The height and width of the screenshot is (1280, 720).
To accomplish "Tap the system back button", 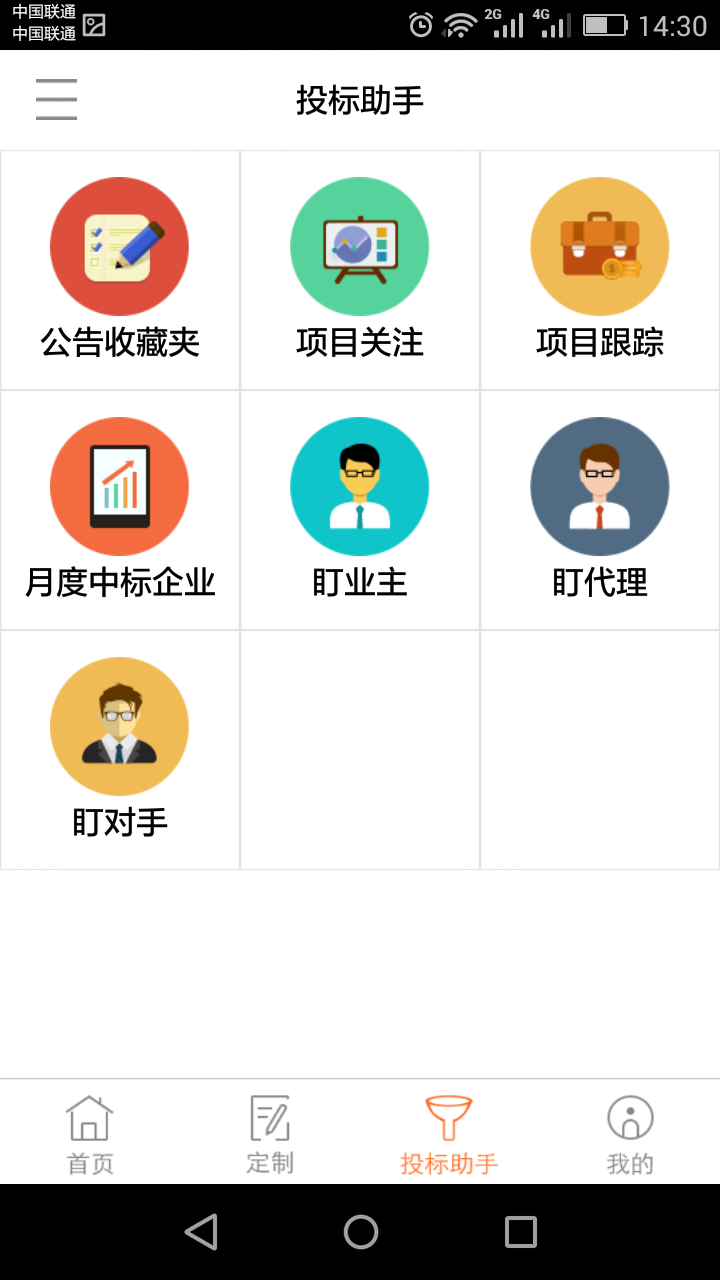I will pyautogui.click(x=201, y=1232).
